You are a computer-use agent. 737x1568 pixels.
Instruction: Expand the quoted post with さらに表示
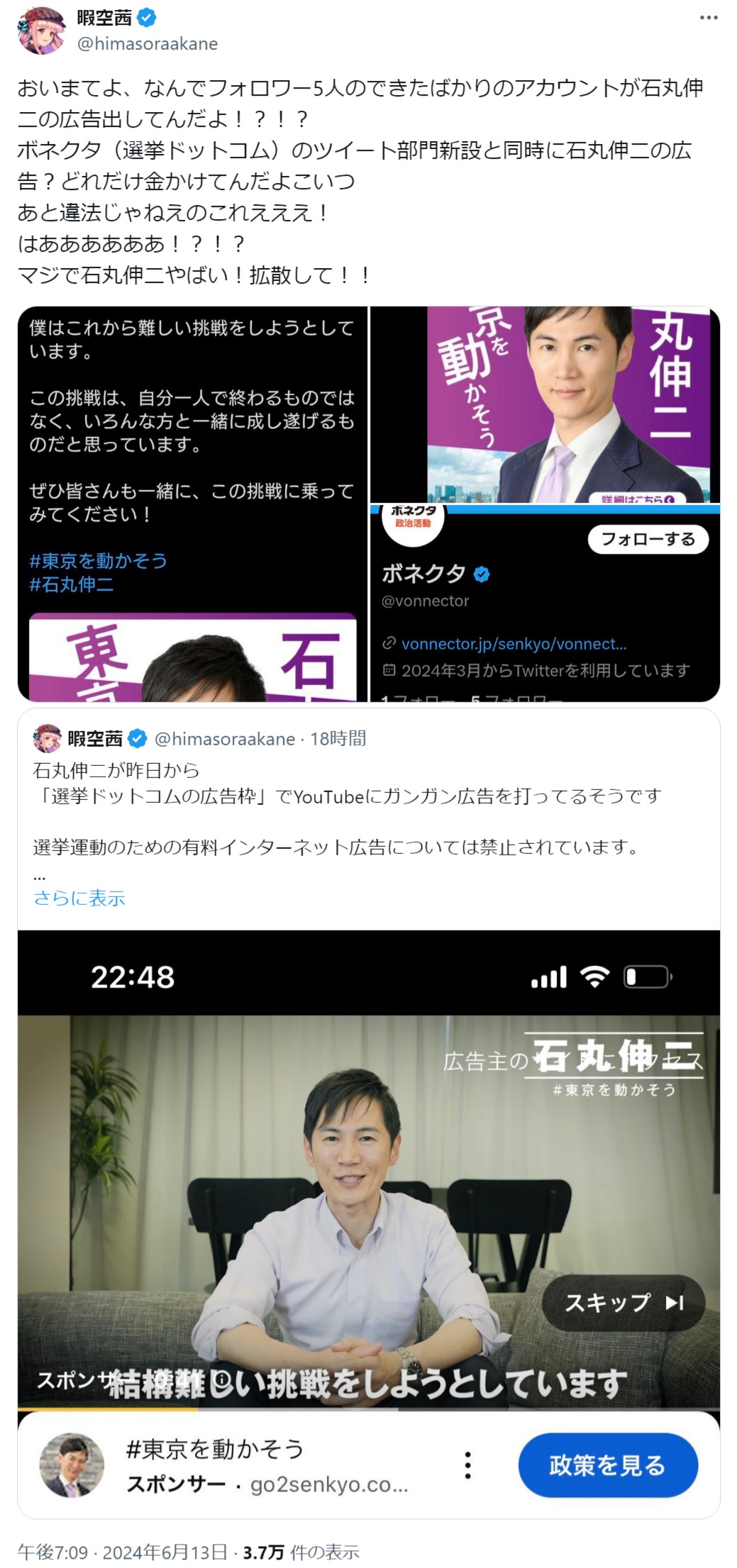click(x=79, y=898)
